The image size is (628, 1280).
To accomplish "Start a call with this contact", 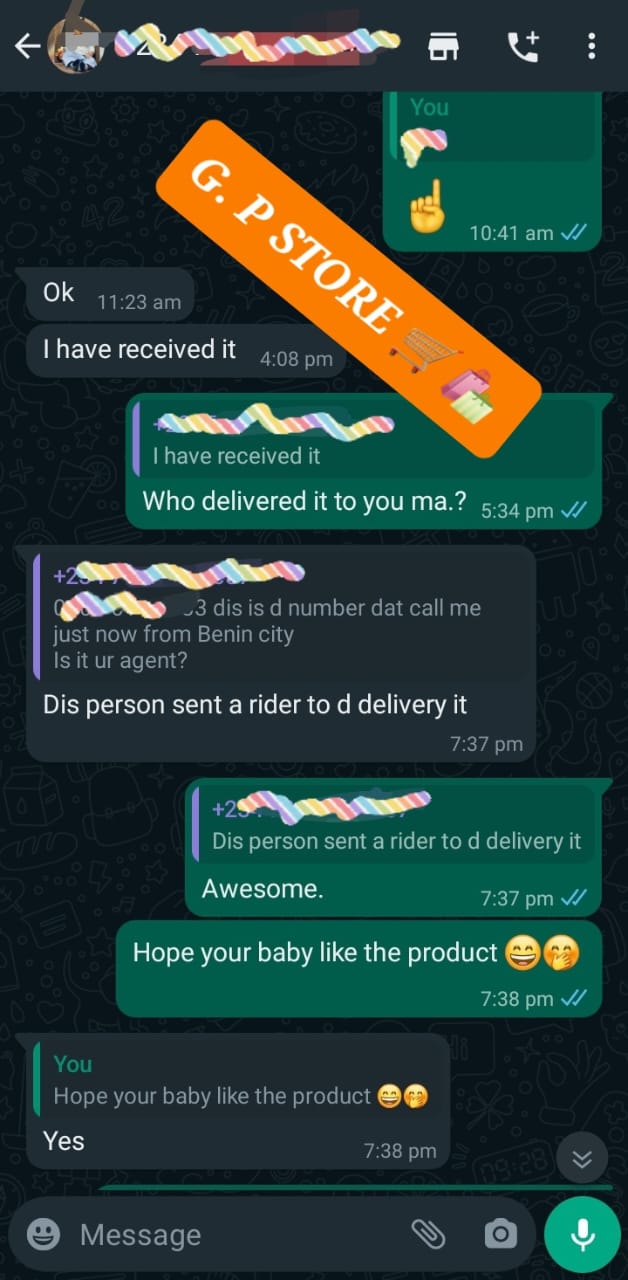I will tap(522, 46).
